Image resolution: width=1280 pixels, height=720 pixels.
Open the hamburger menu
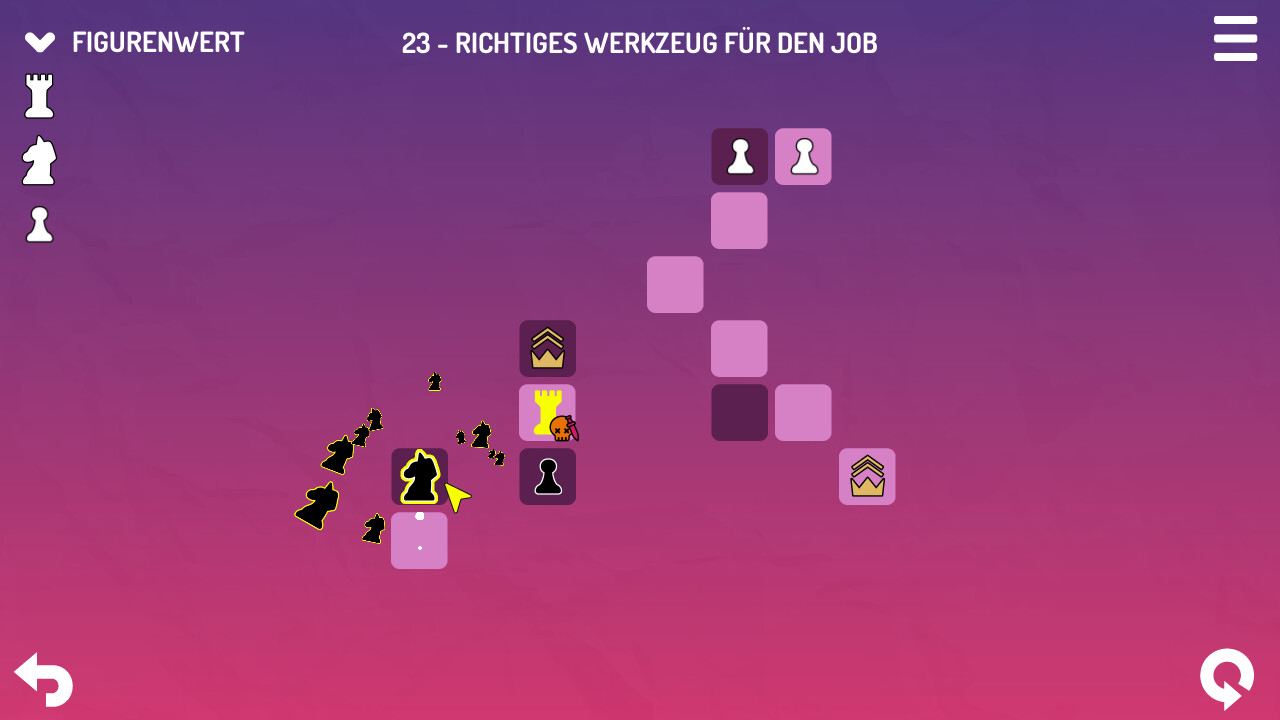coord(1235,39)
